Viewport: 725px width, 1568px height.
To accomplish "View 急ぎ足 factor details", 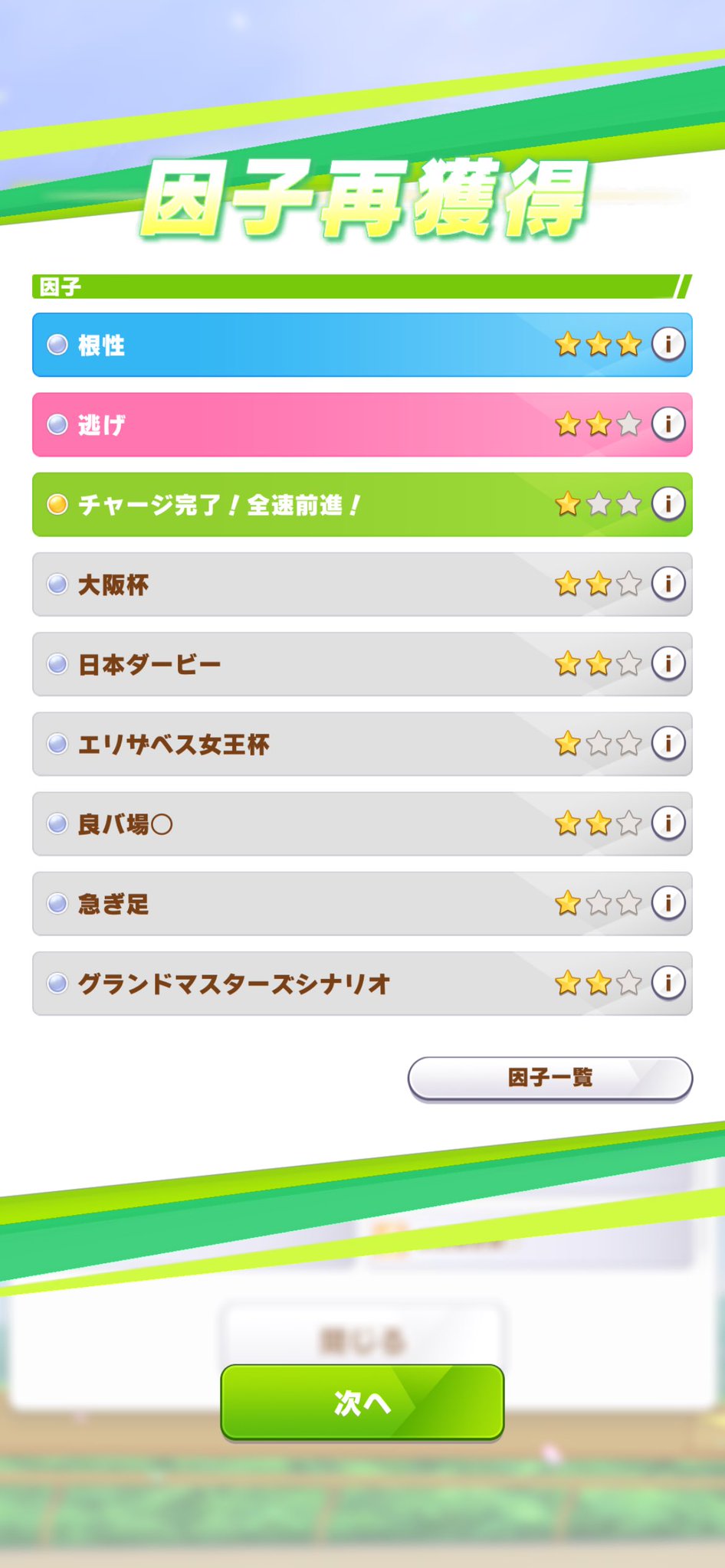I will [668, 903].
